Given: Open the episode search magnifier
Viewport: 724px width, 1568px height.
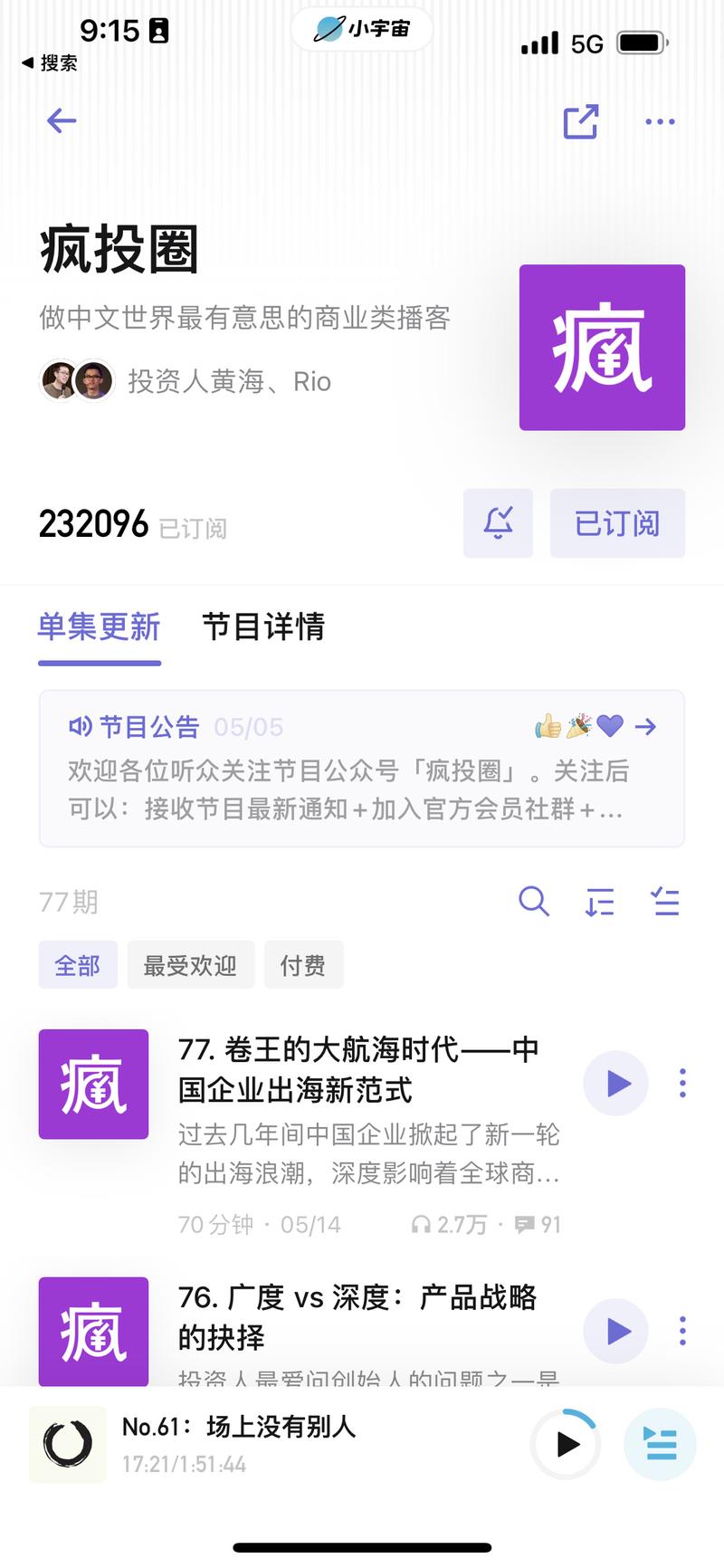Looking at the screenshot, I should (534, 902).
